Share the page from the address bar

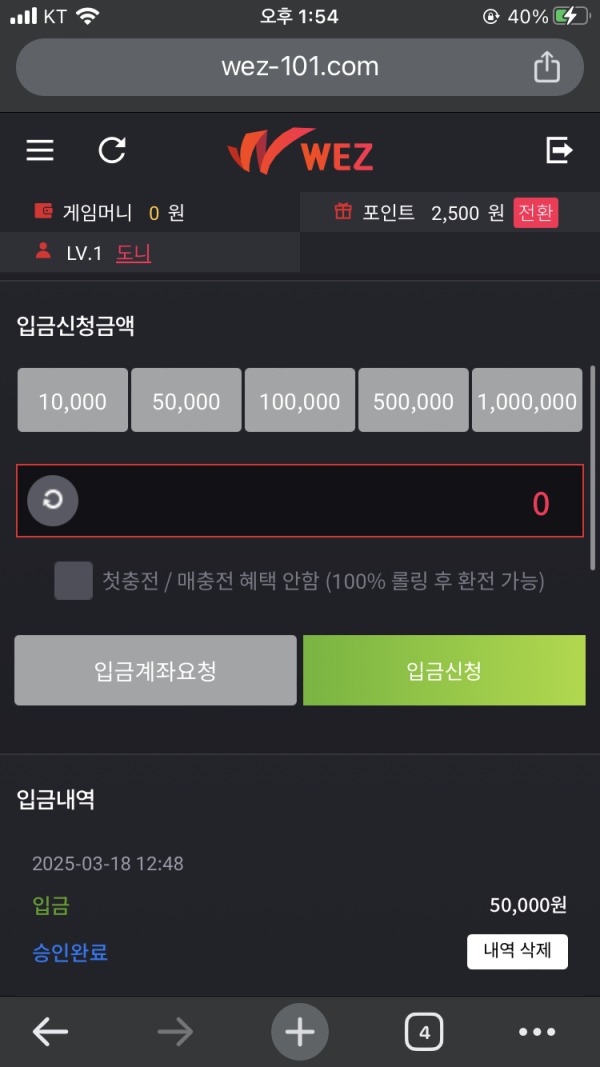[x=547, y=67]
